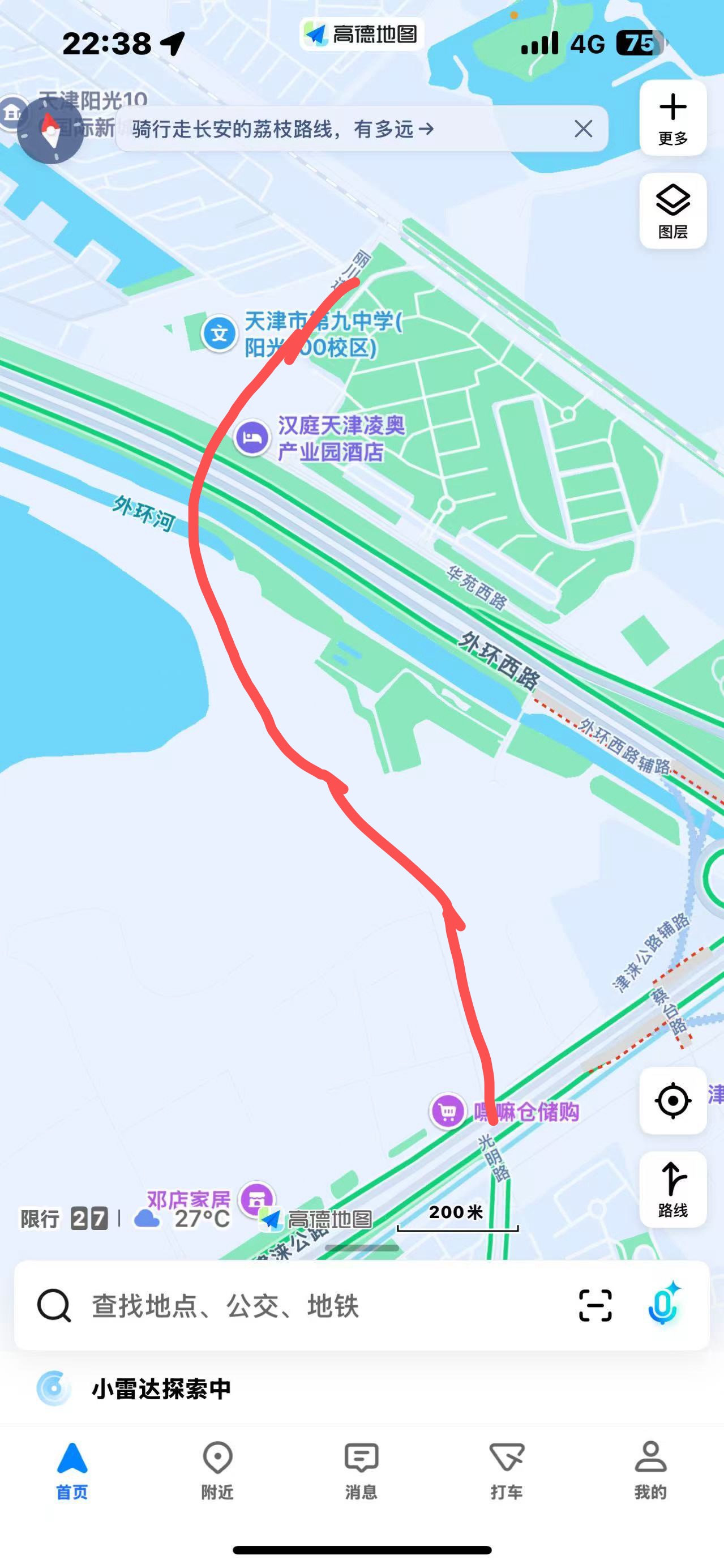Select the 天津市第九中学 map marker
This screenshot has width=724, height=1568.
click(x=219, y=334)
